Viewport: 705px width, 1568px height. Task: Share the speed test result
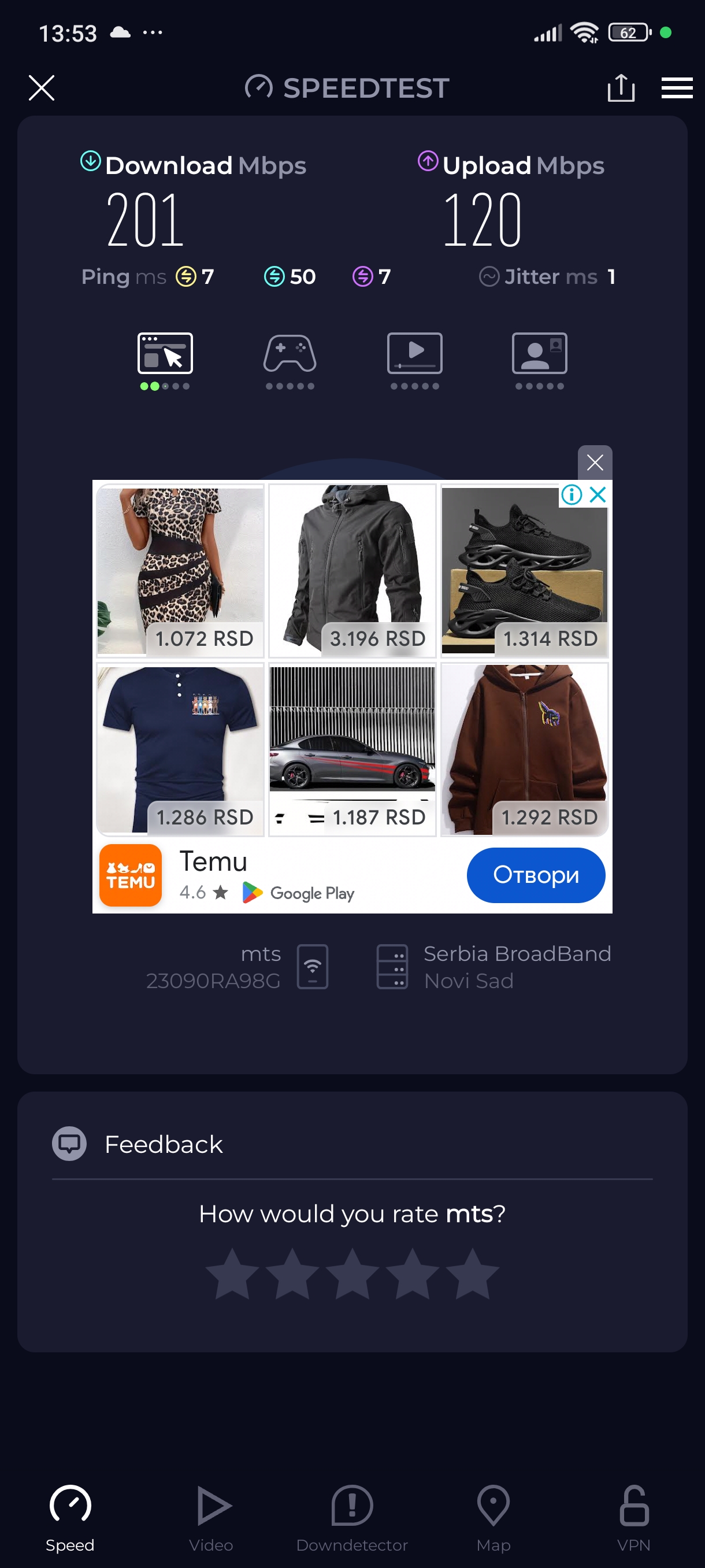coord(621,88)
